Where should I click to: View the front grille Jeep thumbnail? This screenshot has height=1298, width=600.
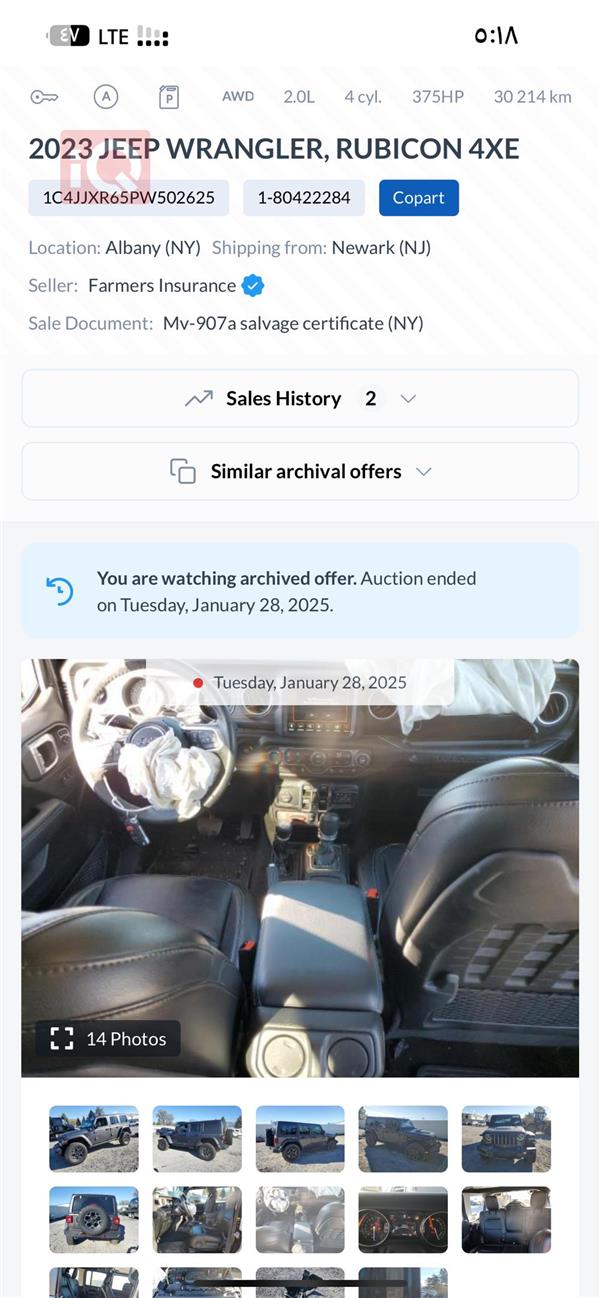pyautogui.click(x=505, y=1138)
